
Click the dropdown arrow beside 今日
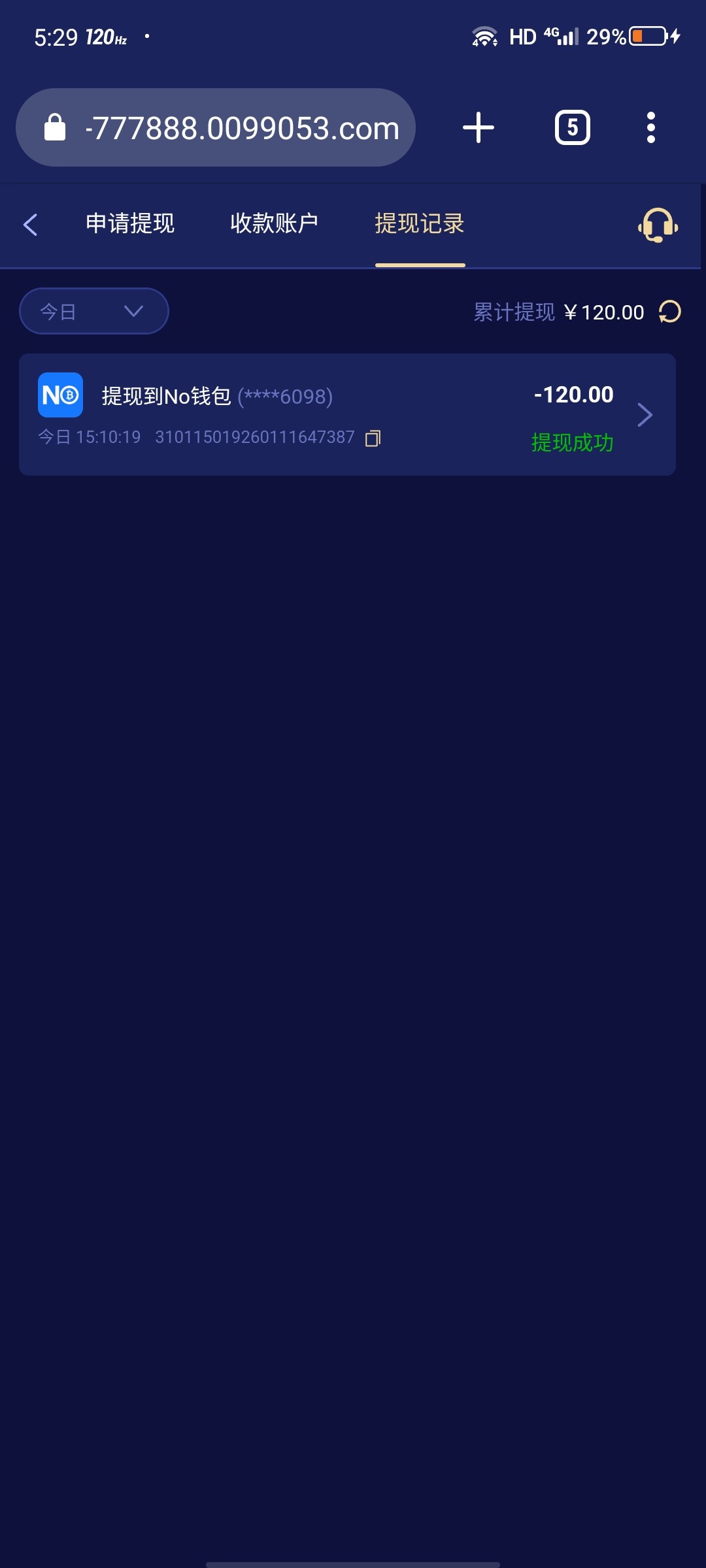[x=133, y=313]
